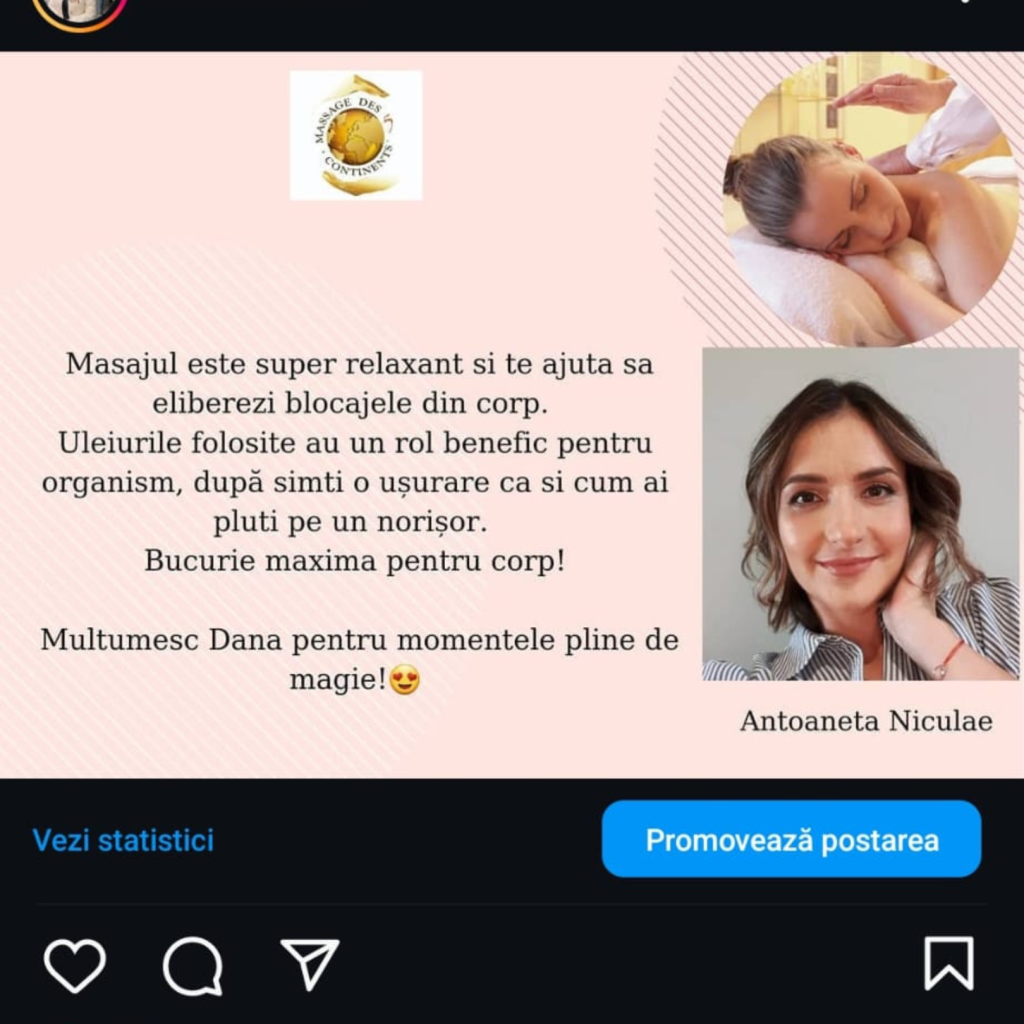Screen dimensions: 1024x1024
Task: Open the profile picture at top left
Action: click(x=79, y=10)
